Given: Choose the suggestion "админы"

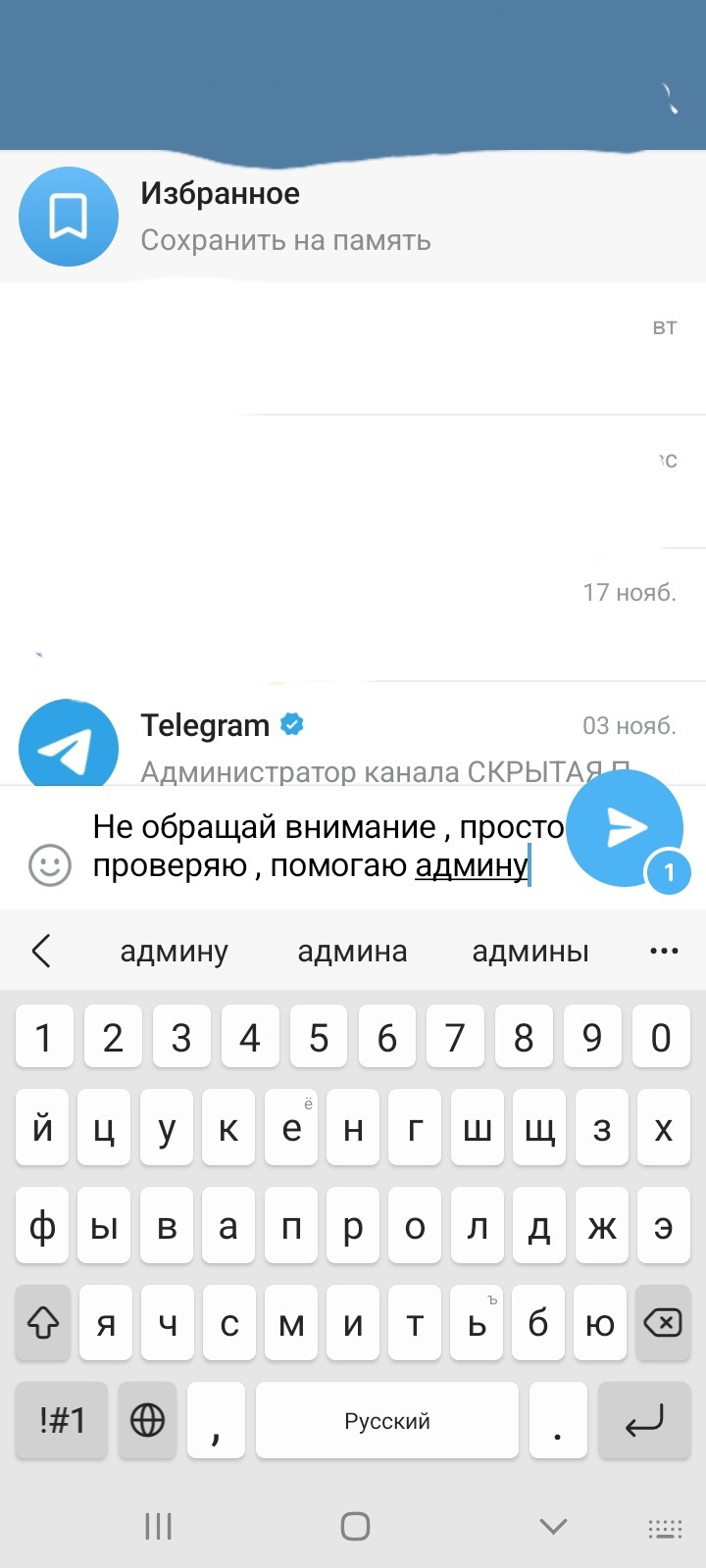Looking at the screenshot, I should point(530,951).
